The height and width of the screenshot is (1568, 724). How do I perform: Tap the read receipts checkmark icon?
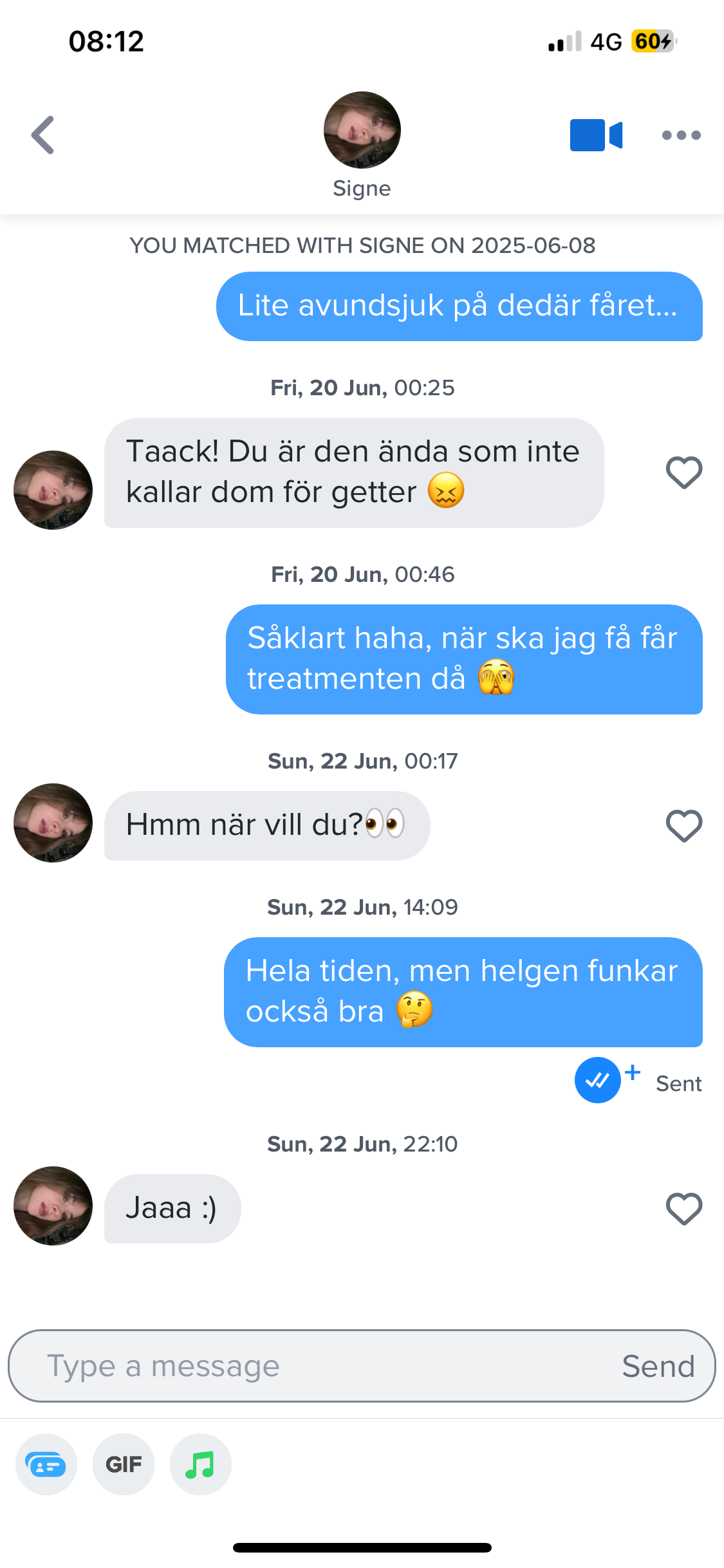pos(598,1080)
